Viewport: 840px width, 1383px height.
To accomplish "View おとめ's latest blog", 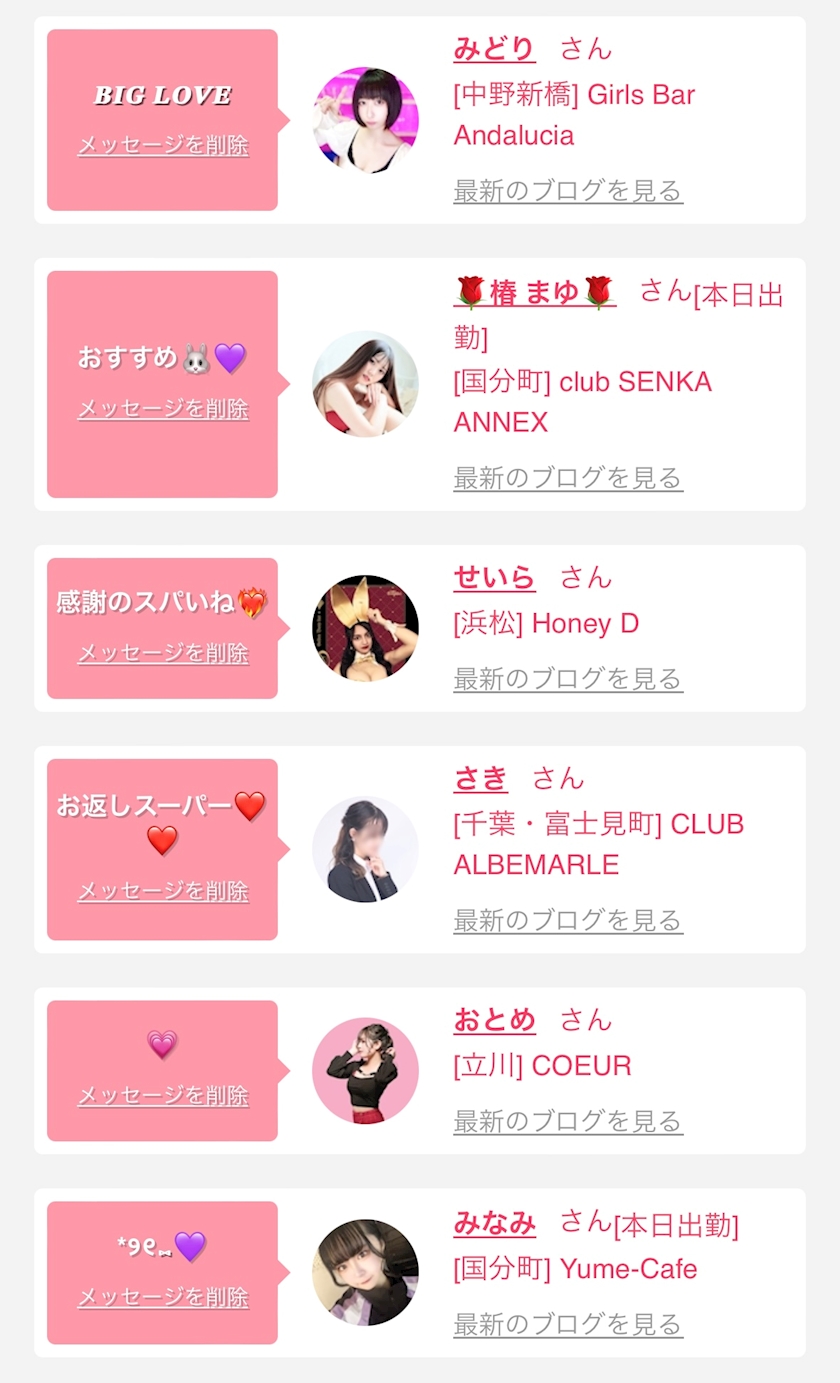I will coord(568,1120).
